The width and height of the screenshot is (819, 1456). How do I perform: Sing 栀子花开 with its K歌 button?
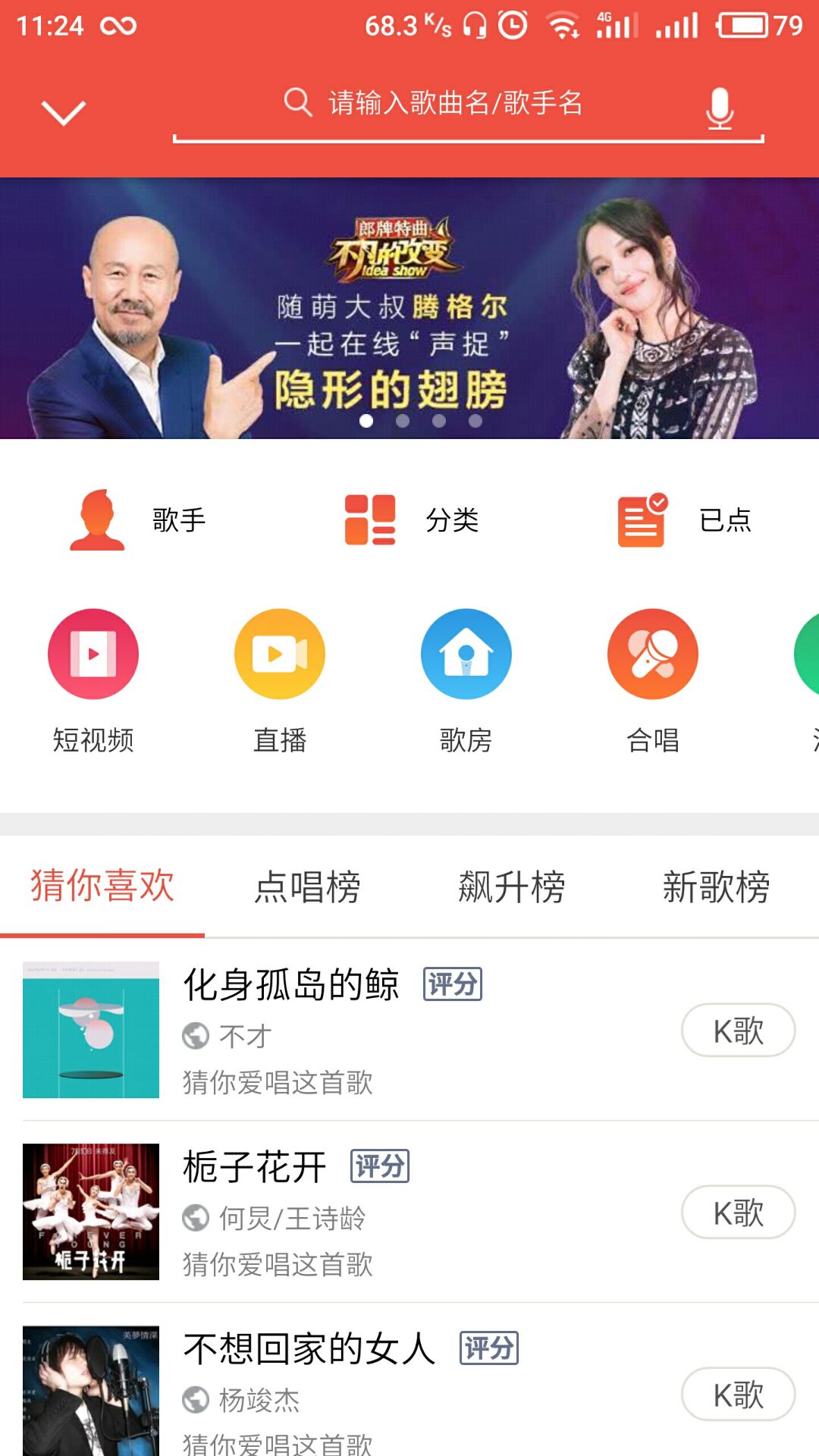click(738, 1213)
